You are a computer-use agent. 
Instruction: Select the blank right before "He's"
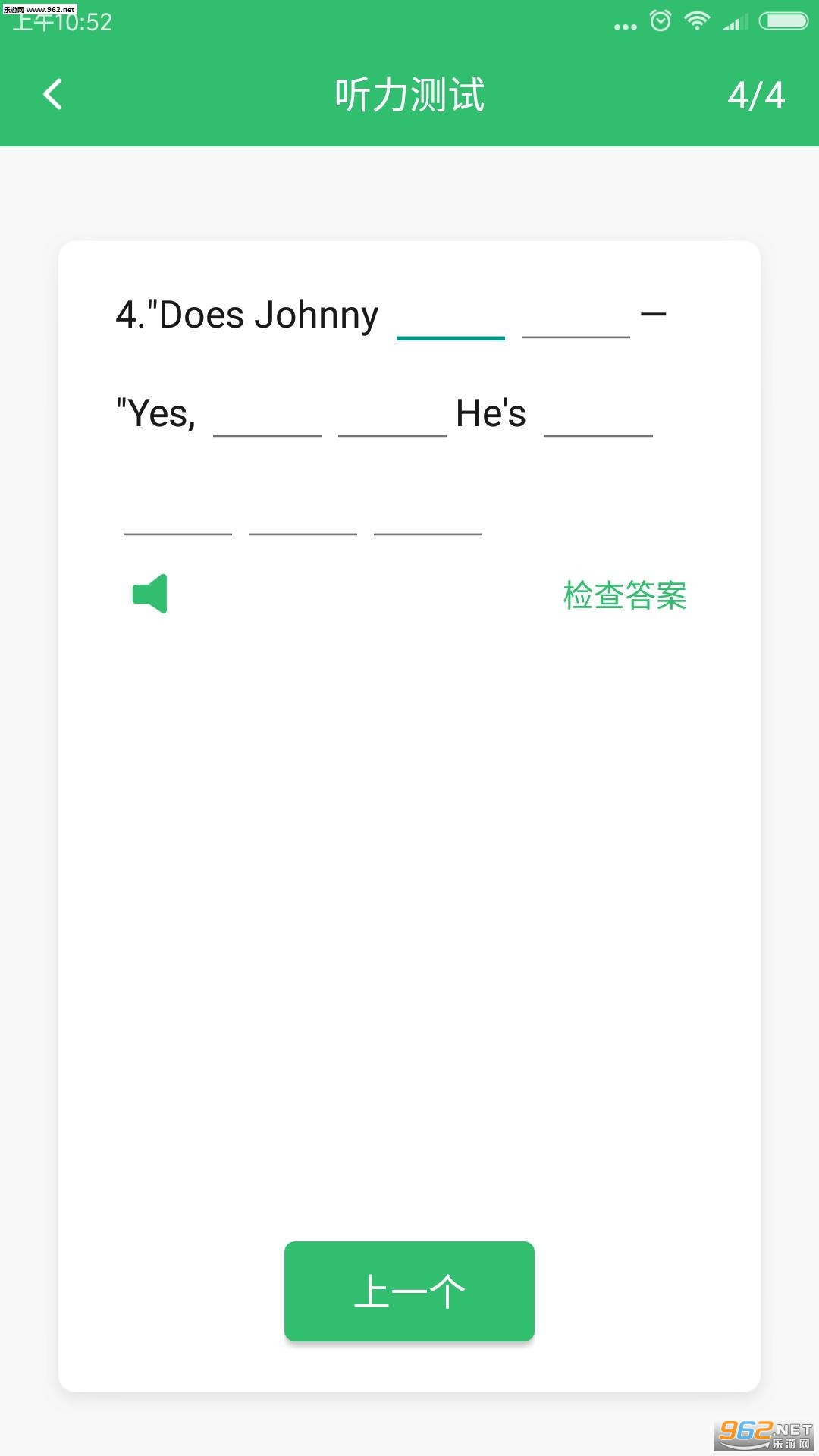click(392, 416)
